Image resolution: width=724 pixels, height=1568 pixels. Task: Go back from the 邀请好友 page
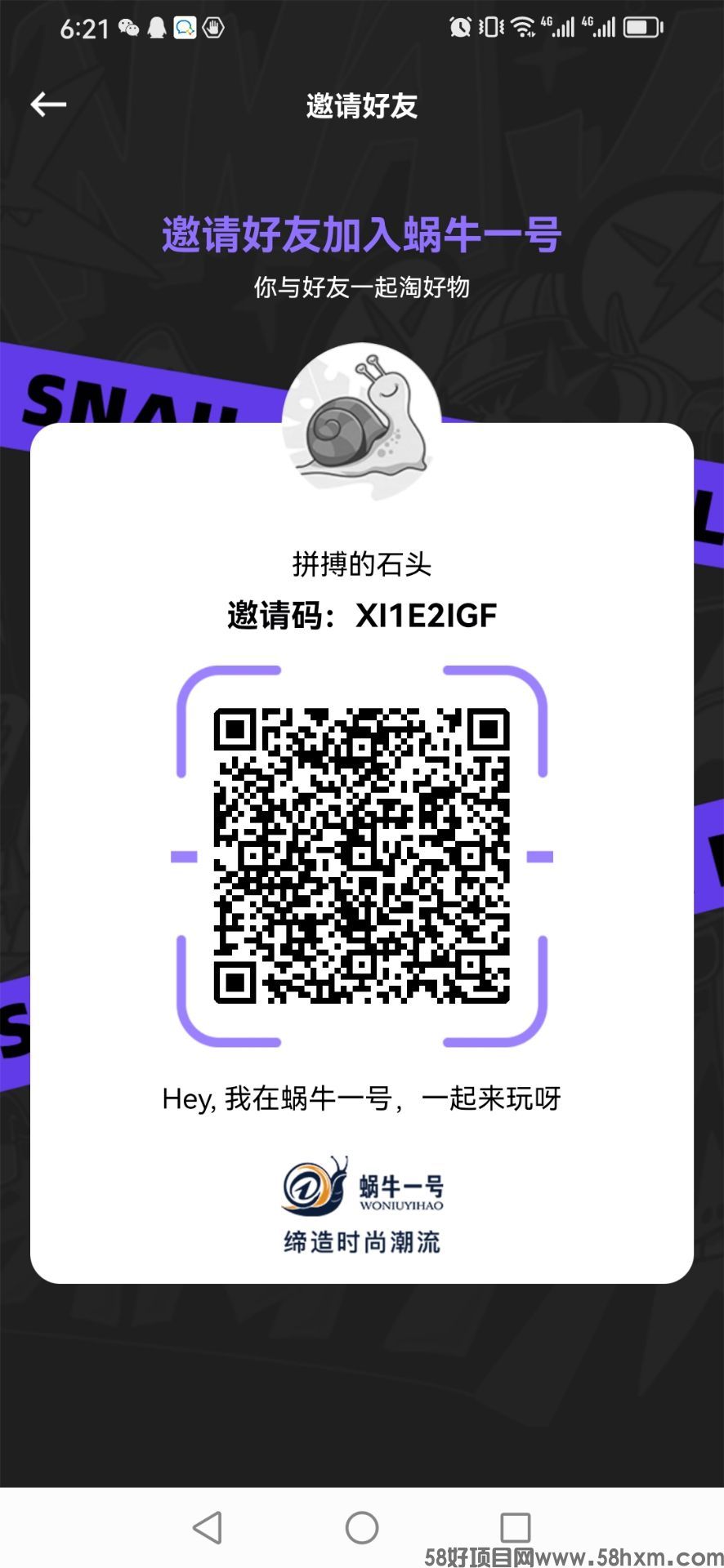coord(48,105)
